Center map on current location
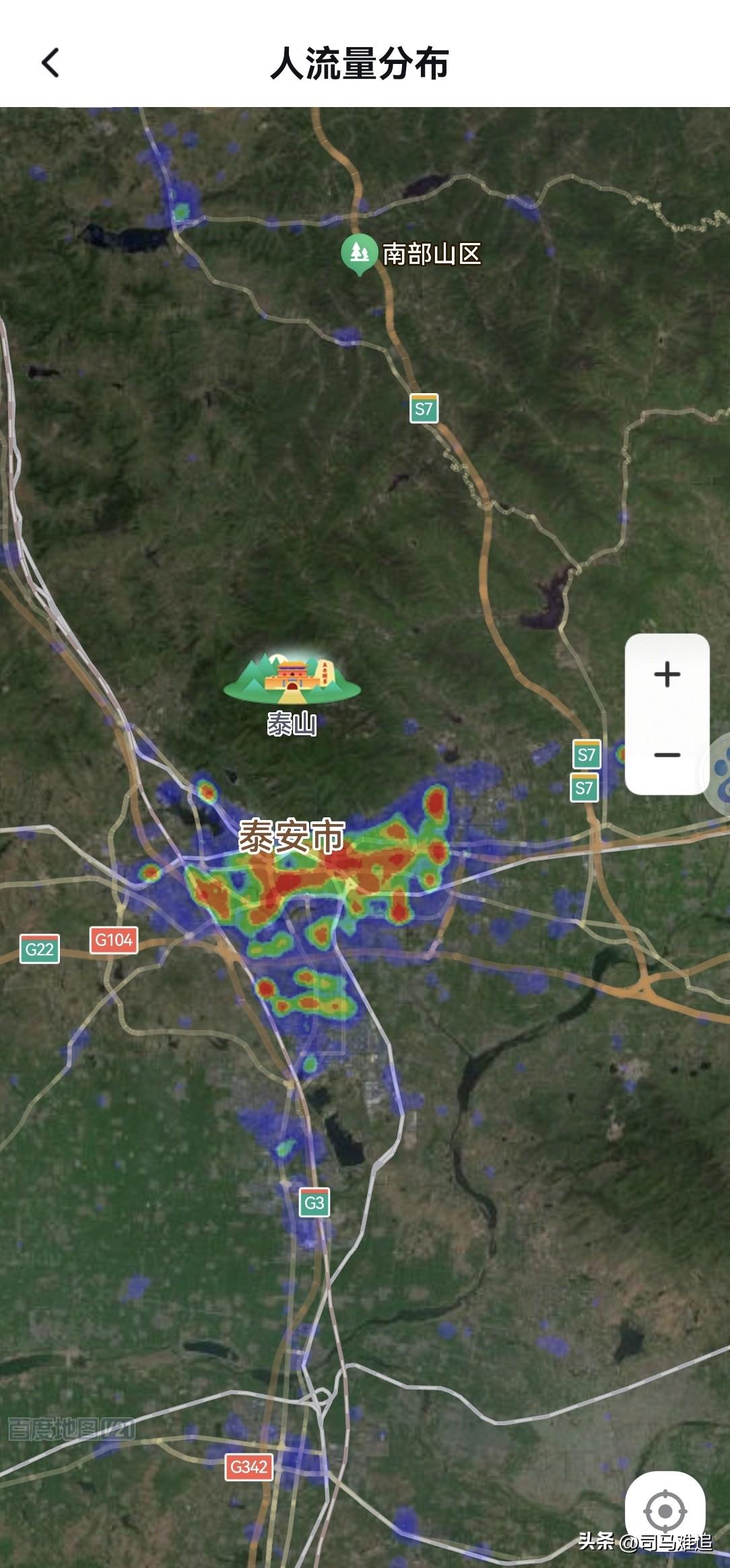This screenshot has height=1568, width=730. point(665,1511)
